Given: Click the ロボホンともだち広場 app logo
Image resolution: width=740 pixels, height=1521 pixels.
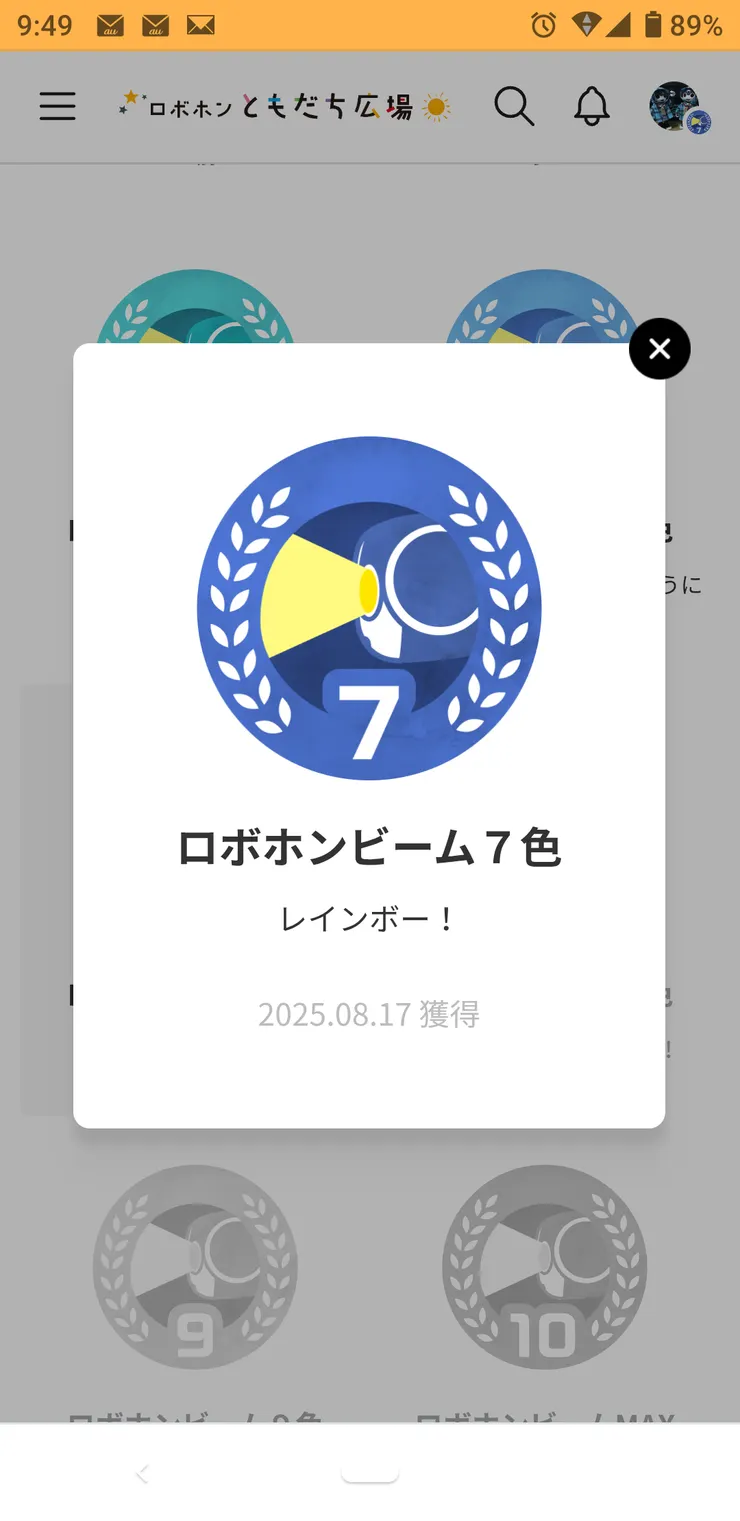Looking at the screenshot, I should 285,107.
